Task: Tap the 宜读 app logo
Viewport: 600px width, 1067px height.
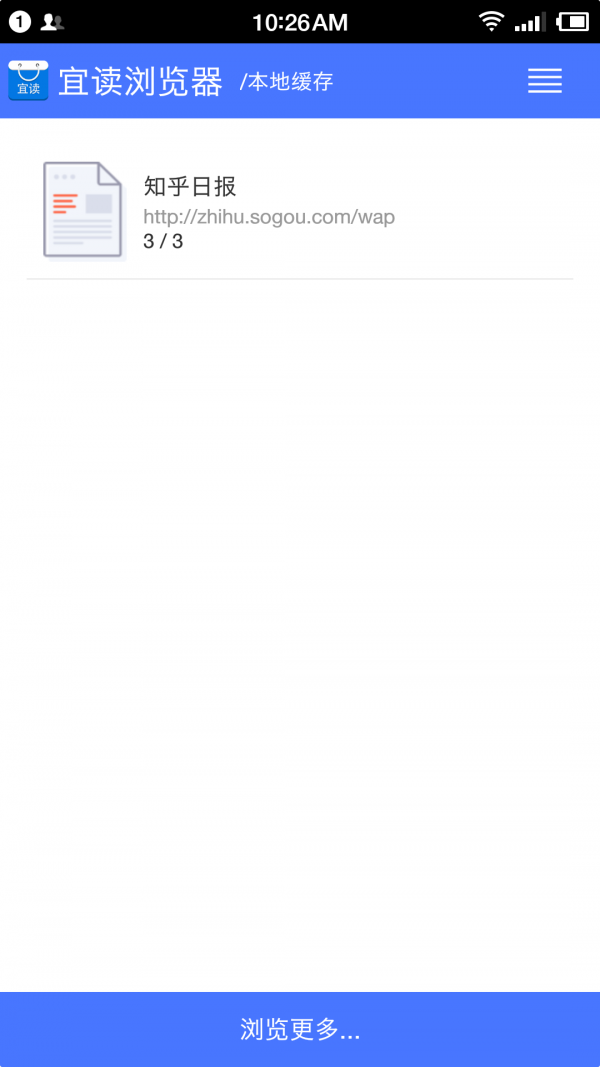Action: point(28,81)
